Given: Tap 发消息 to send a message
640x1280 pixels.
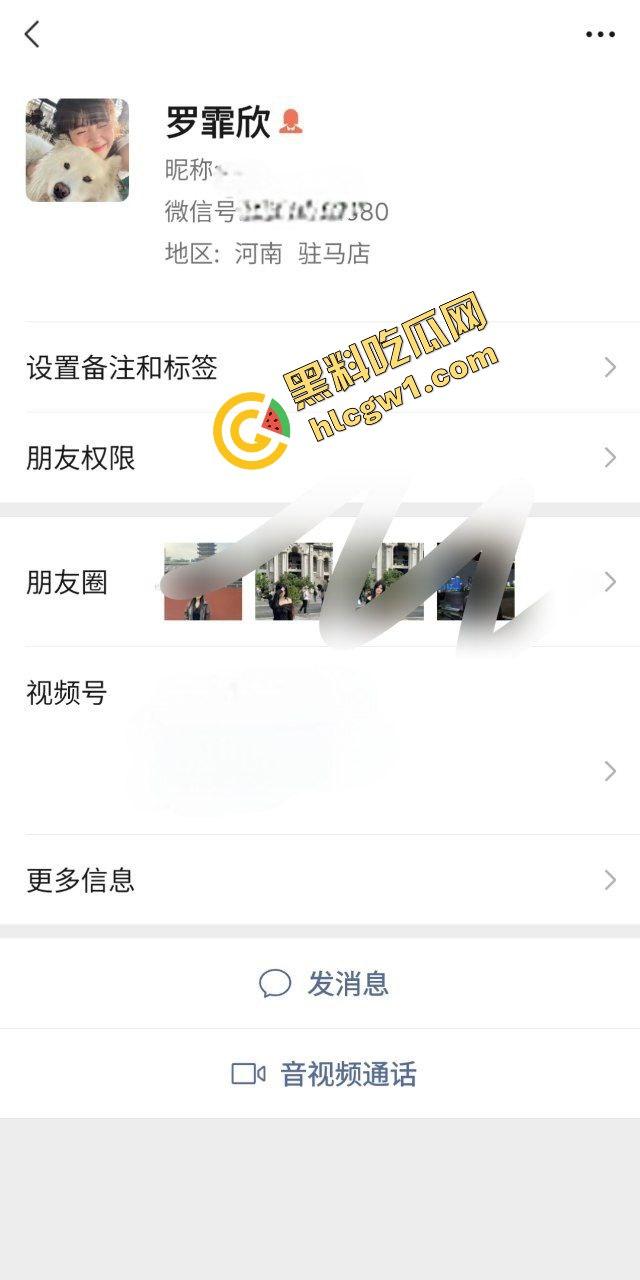Looking at the screenshot, I should tap(324, 983).
